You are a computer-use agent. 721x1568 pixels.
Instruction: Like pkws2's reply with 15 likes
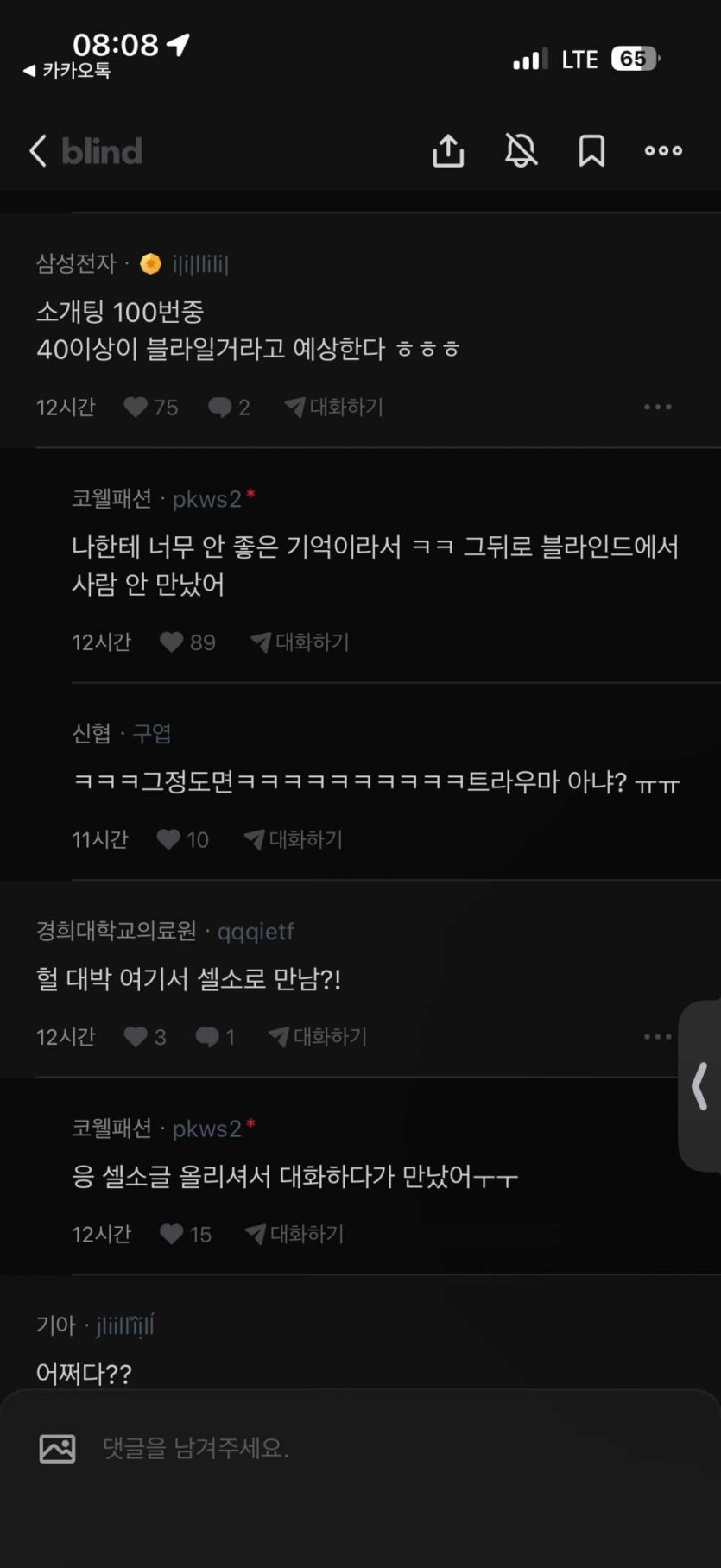coord(172,1234)
